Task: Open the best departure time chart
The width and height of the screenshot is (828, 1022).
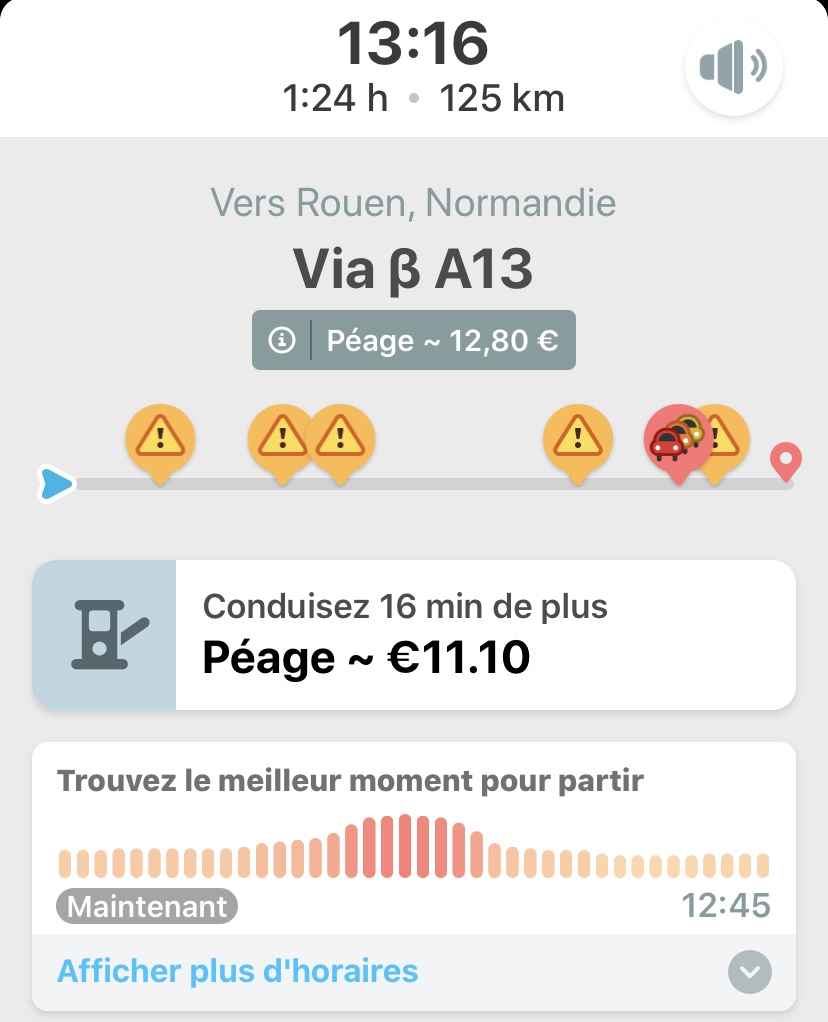Action: [x=414, y=846]
